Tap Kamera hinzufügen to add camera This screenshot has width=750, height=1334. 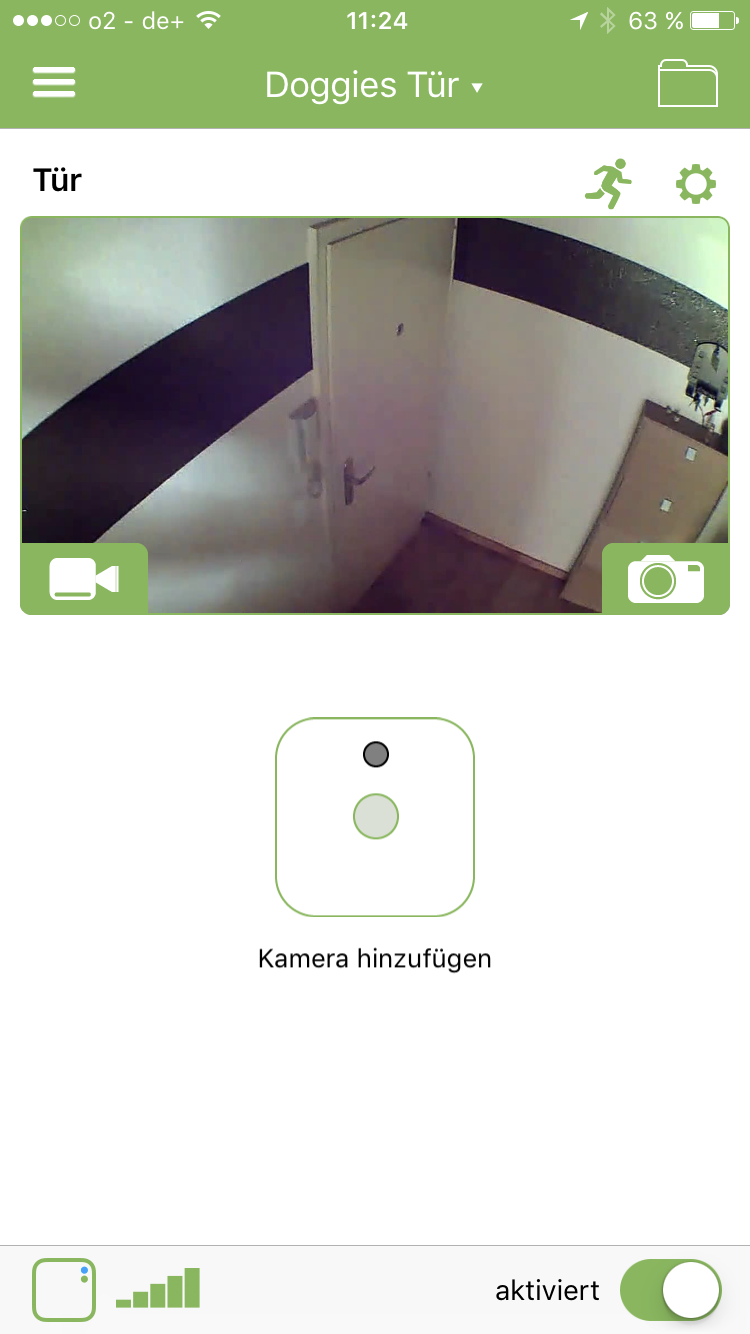(375, 817)
